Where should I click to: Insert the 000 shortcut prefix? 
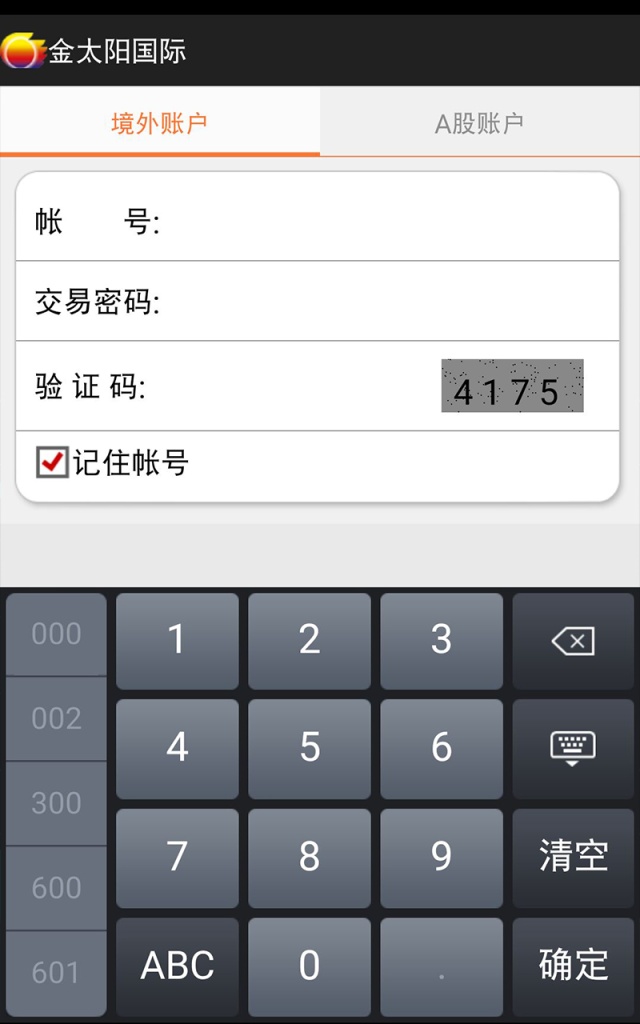56,634
